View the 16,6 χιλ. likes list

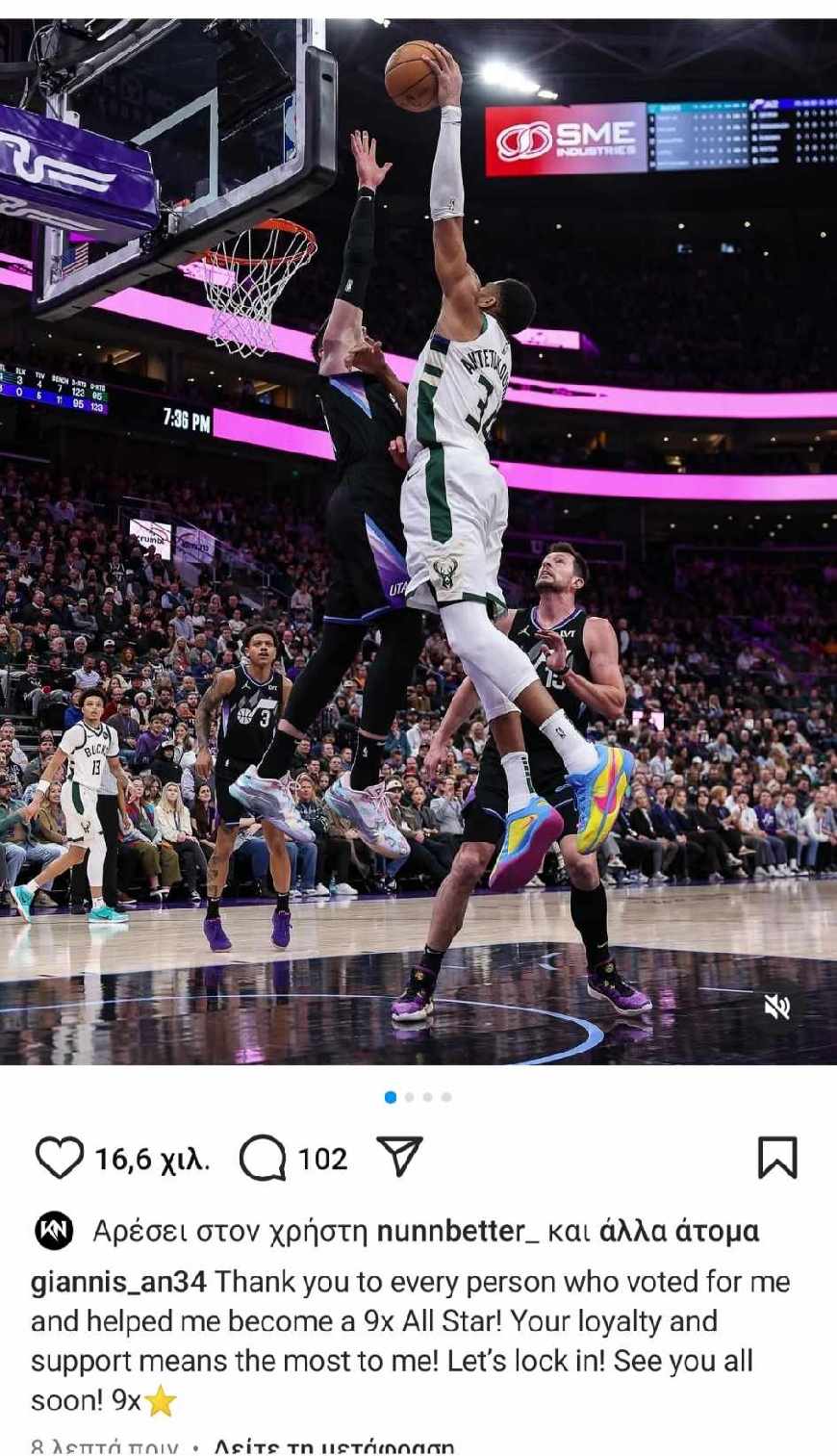152,1159
